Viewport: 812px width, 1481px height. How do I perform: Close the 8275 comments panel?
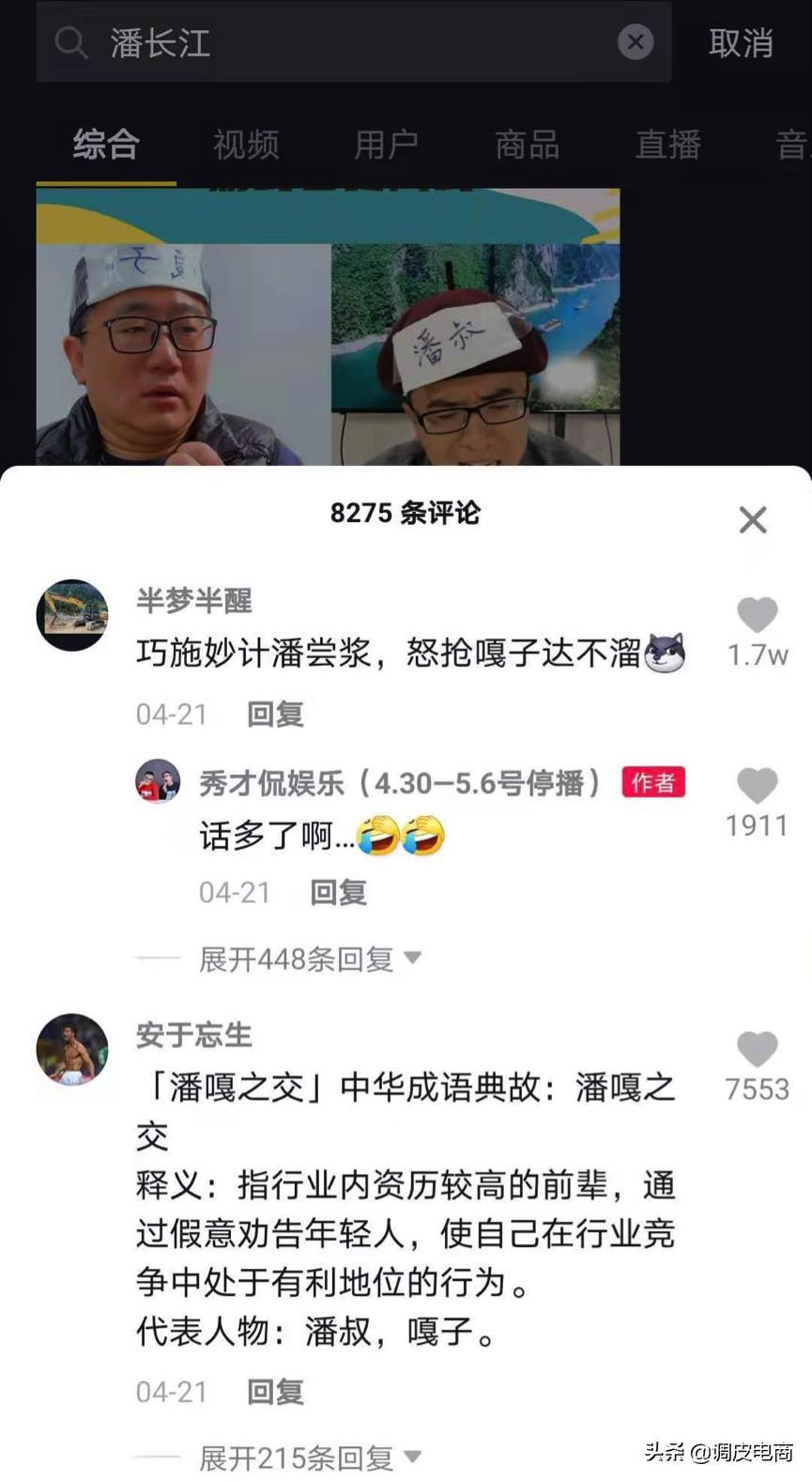coord(752,519)
